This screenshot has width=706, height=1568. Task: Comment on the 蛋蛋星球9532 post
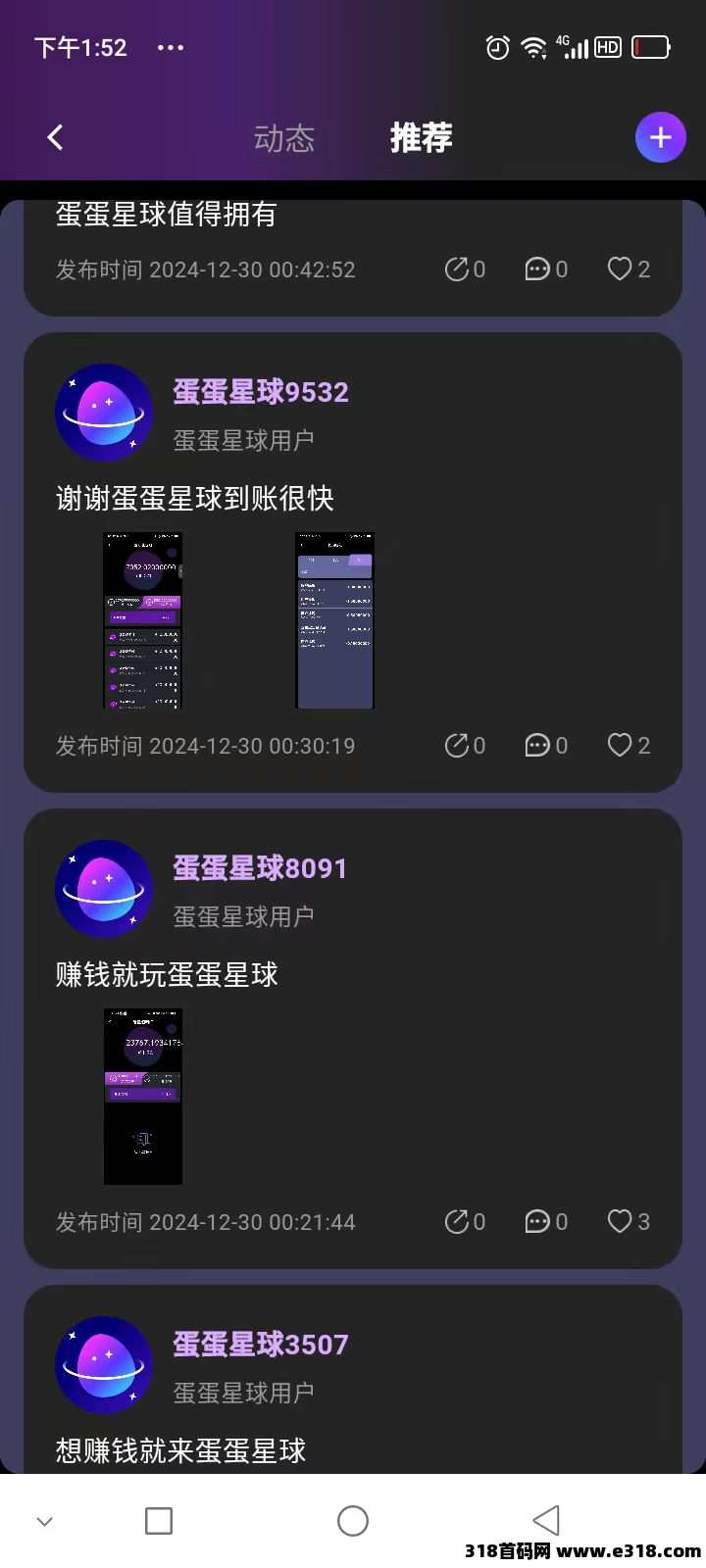click(x=546, y=746)
